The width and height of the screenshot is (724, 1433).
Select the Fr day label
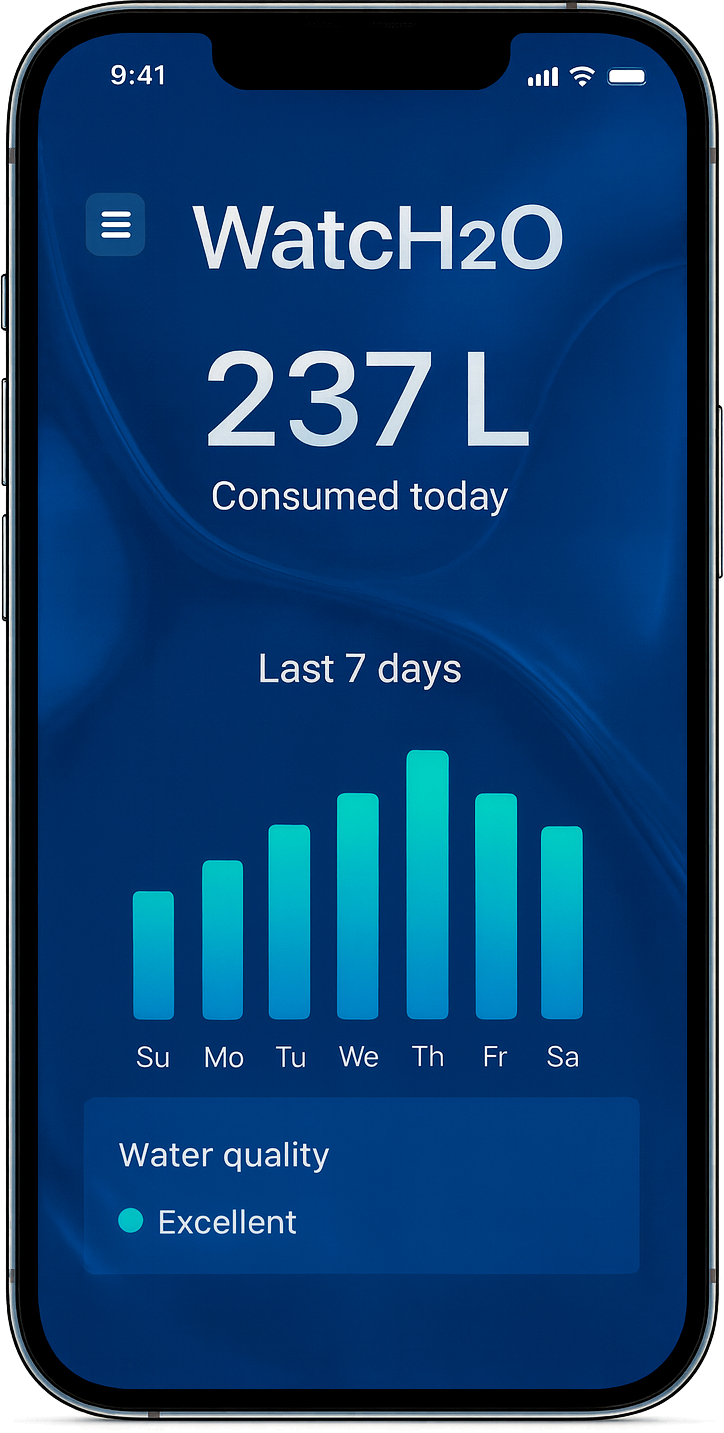pos(495,1057)
